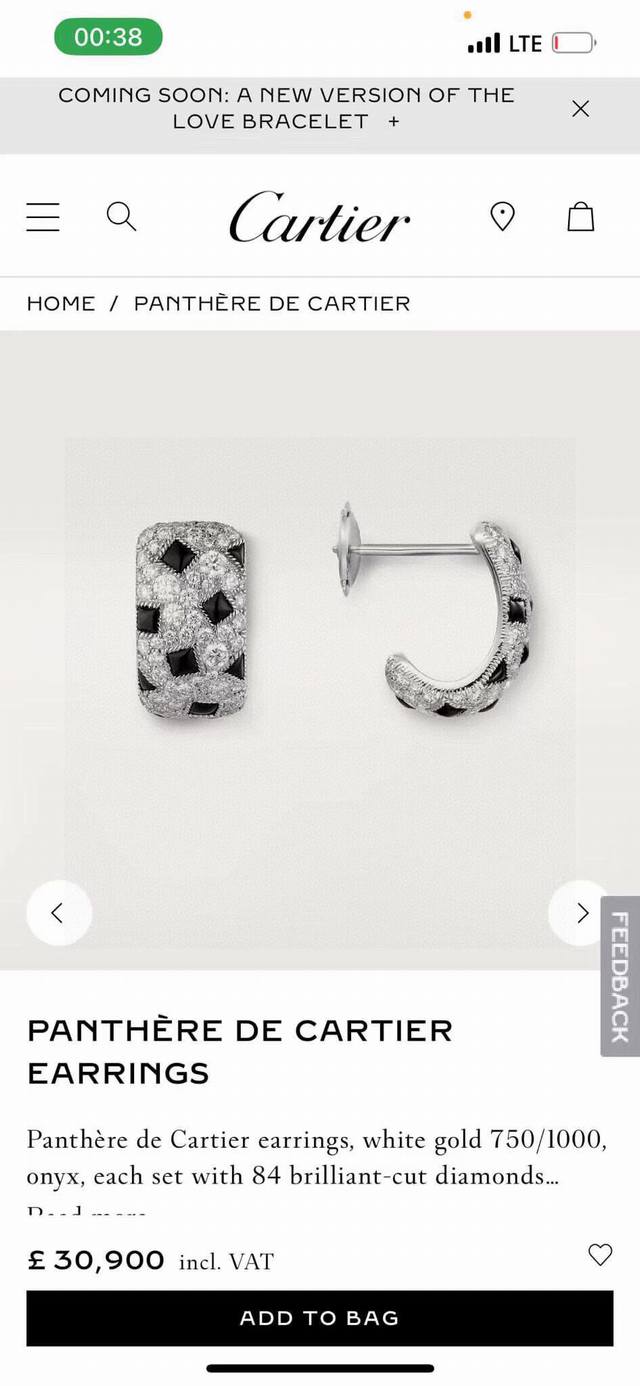Go to HOME breadcrumb
640x1386 pixels.
tap(61, 303)
